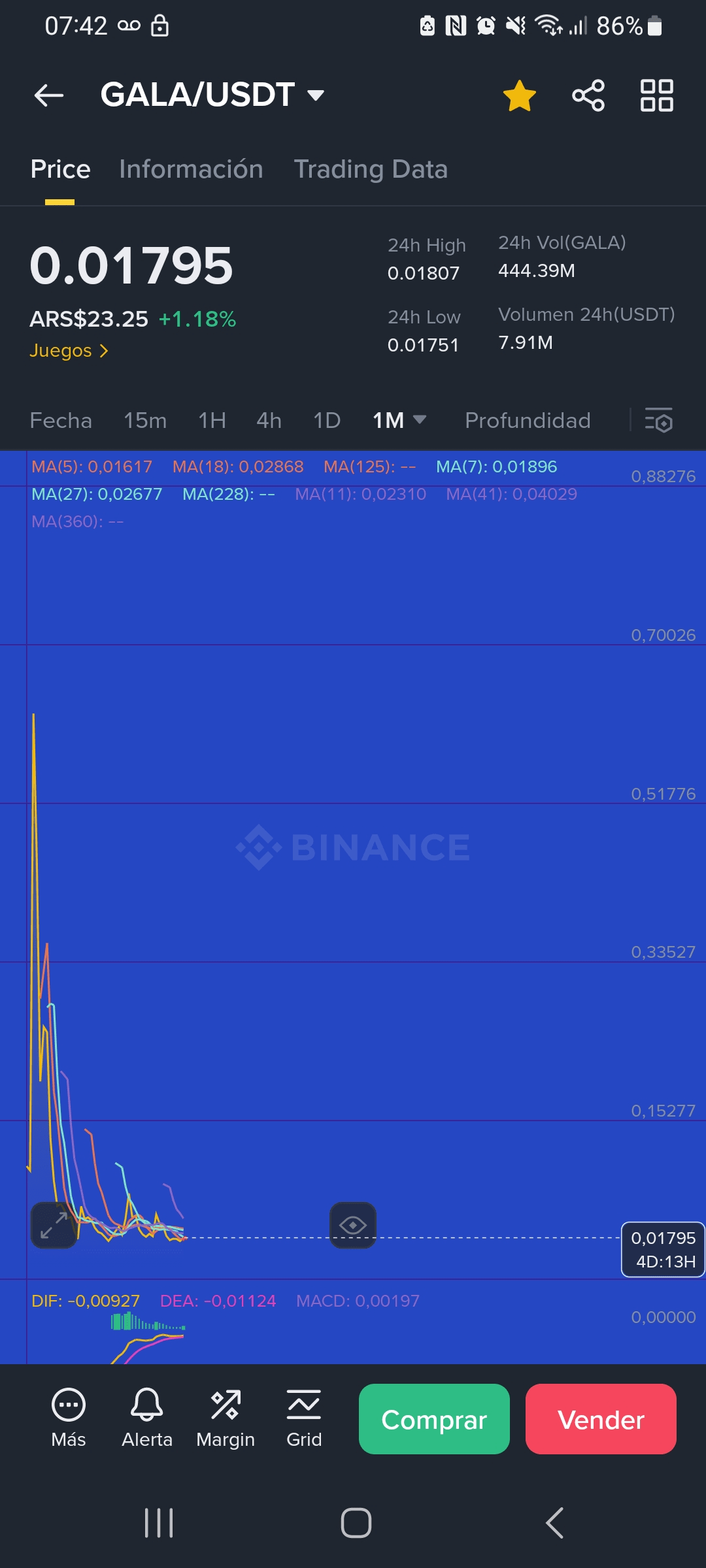The image size is (706, 1568).
Task: Switch to the Profundidad depth view
Action: coord(528,420)
